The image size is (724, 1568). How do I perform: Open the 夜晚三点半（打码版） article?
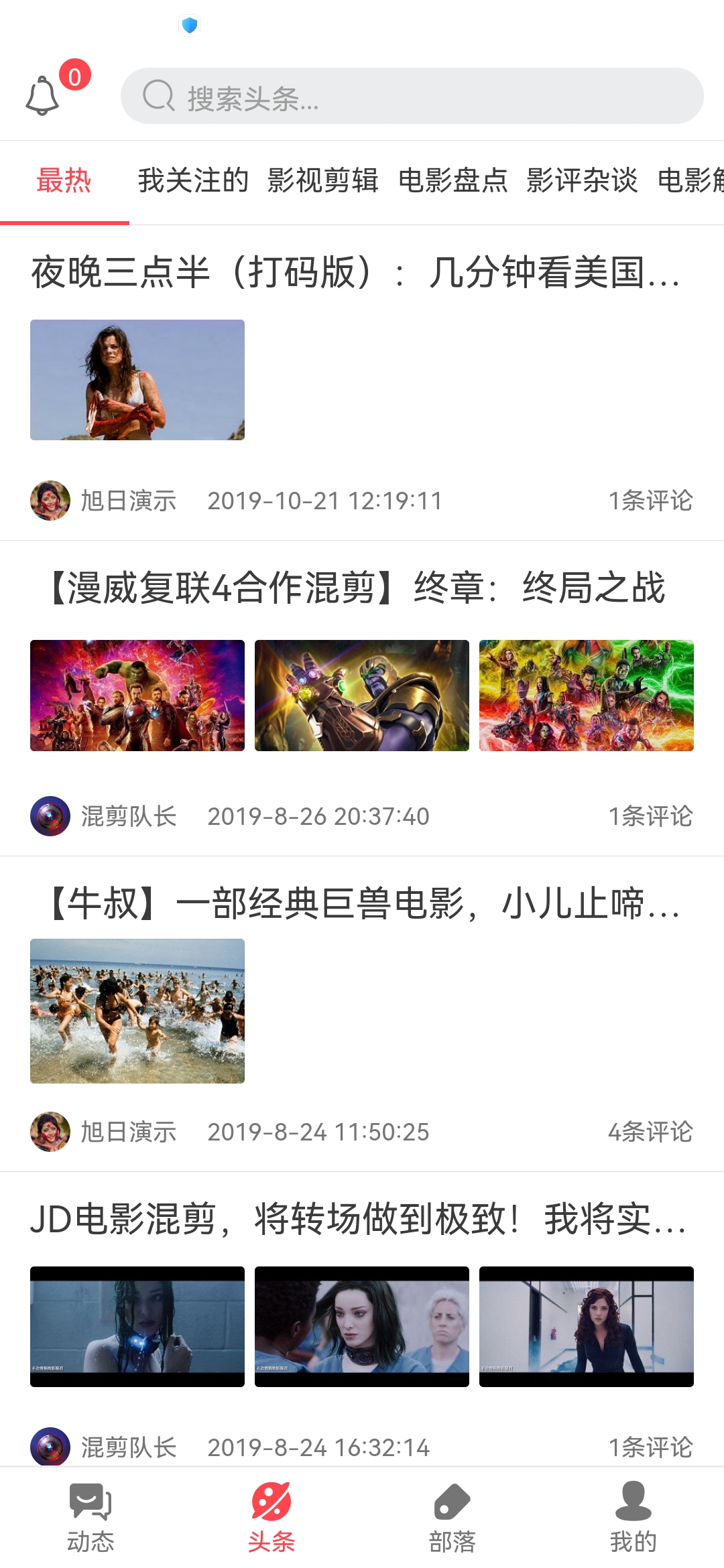(355, 273)
